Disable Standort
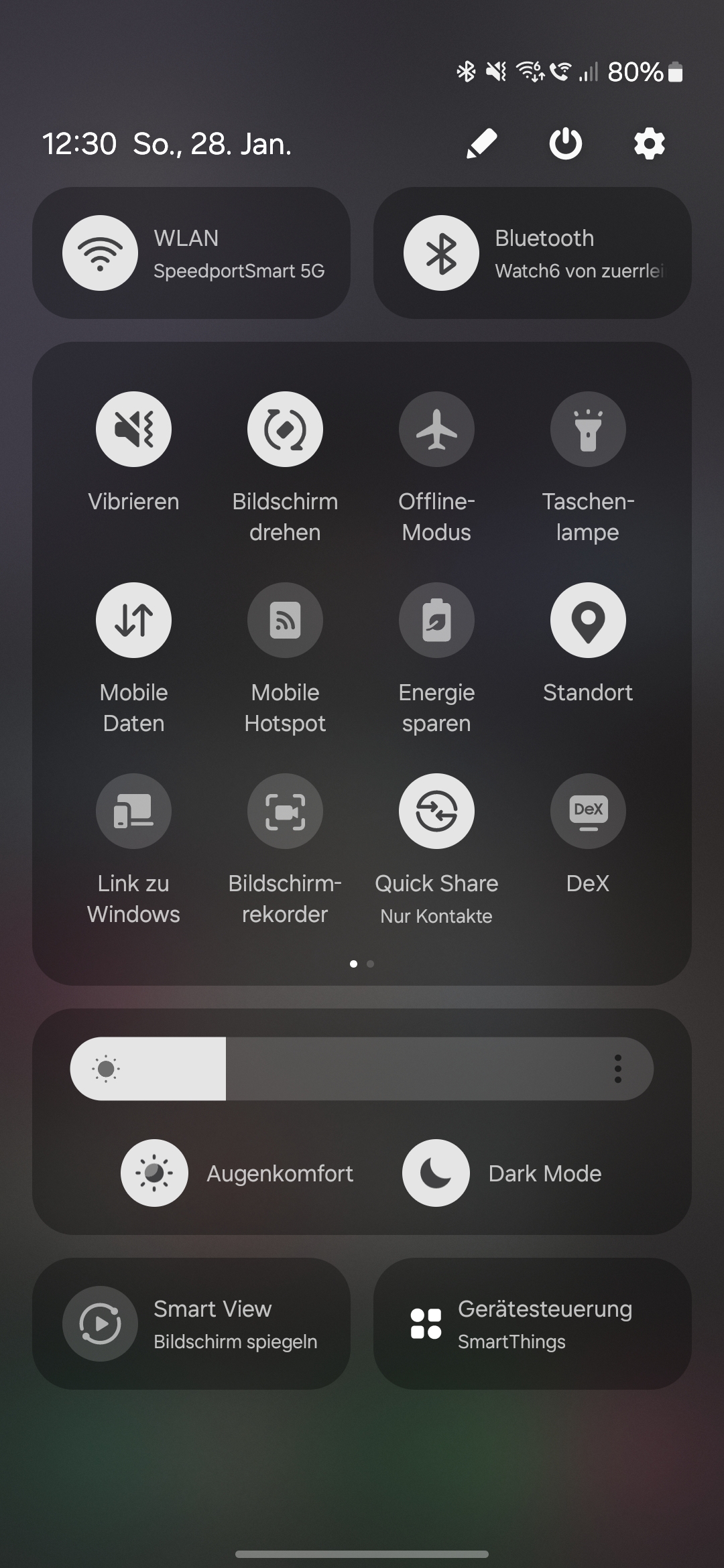Viewport: 724px width, 1568px height. click(588, 620)
